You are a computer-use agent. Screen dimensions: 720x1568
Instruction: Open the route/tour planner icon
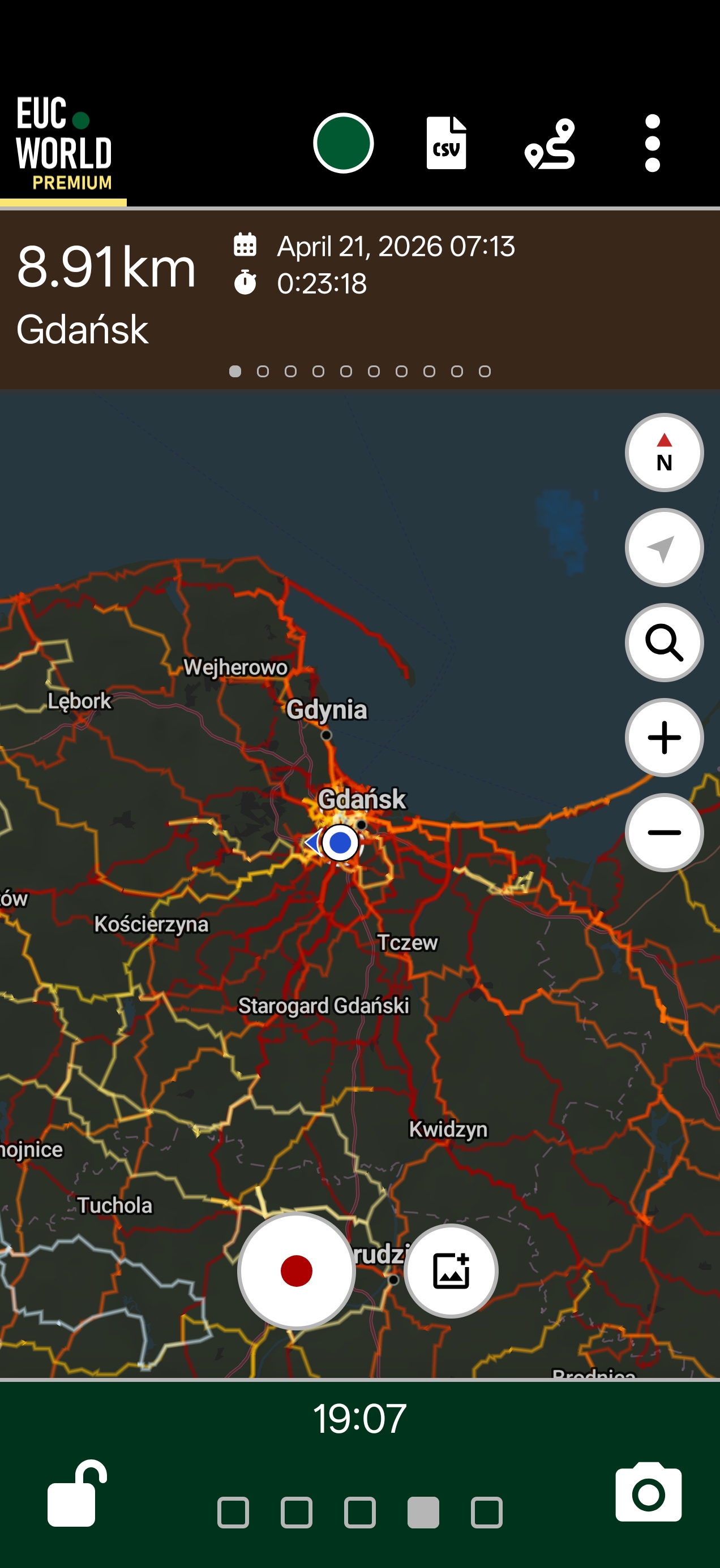coord(550,143)
